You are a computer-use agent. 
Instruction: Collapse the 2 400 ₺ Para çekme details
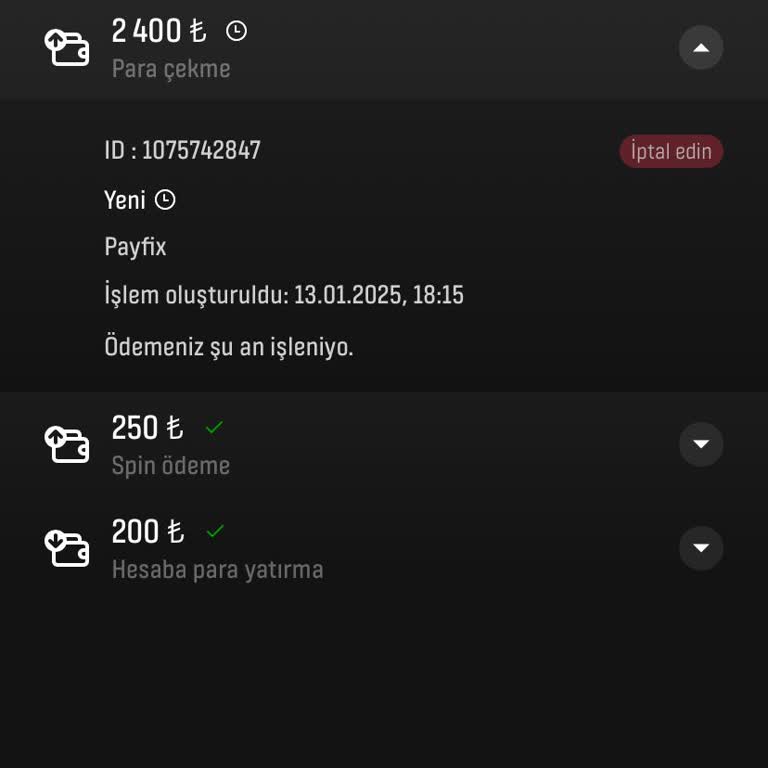pyautogui.click(x=701, y=47)
